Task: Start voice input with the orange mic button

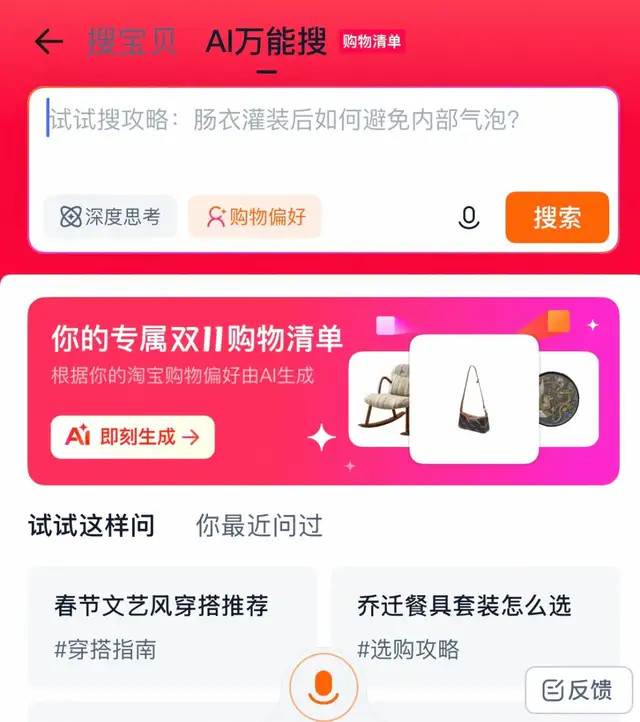Action: 322,685
